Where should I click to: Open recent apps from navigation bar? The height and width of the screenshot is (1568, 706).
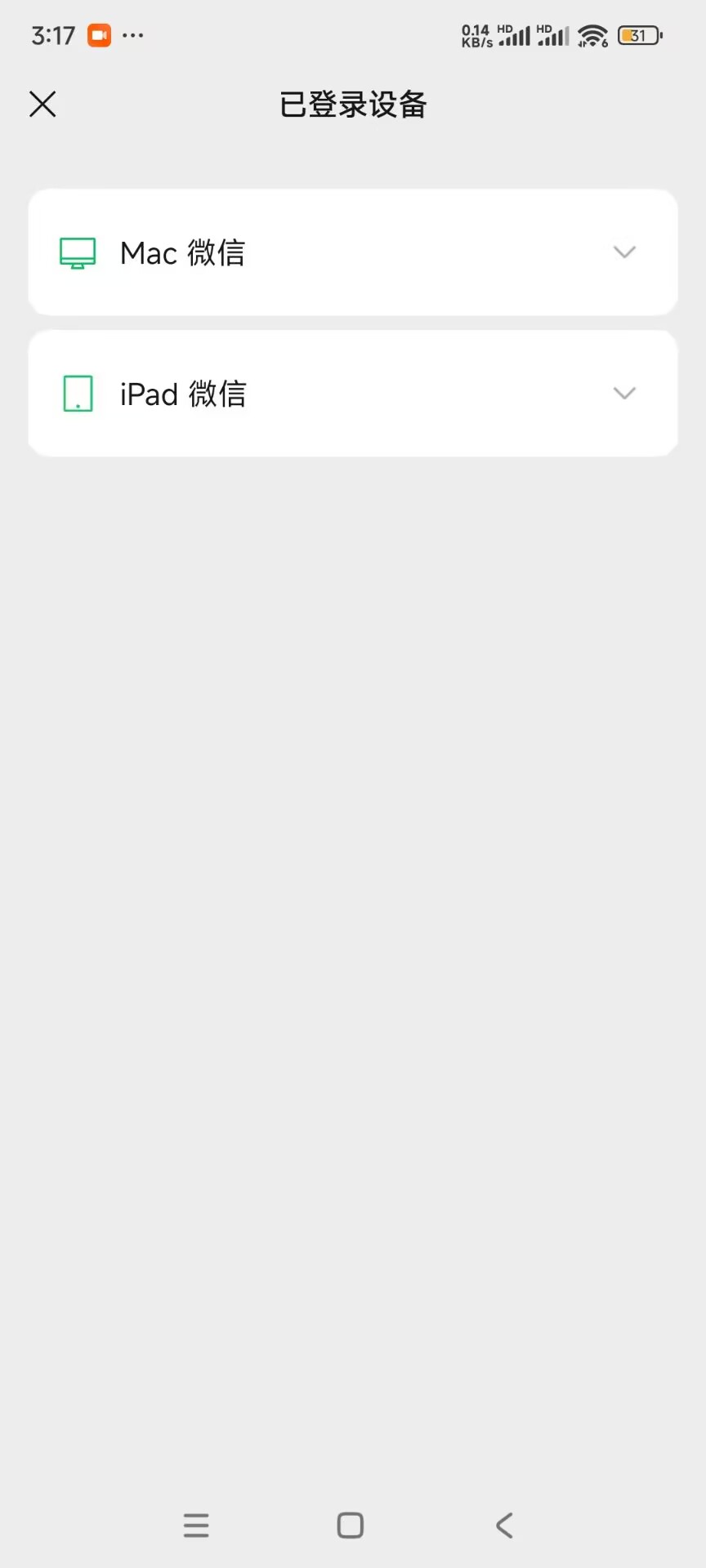tap(196, 1525)
